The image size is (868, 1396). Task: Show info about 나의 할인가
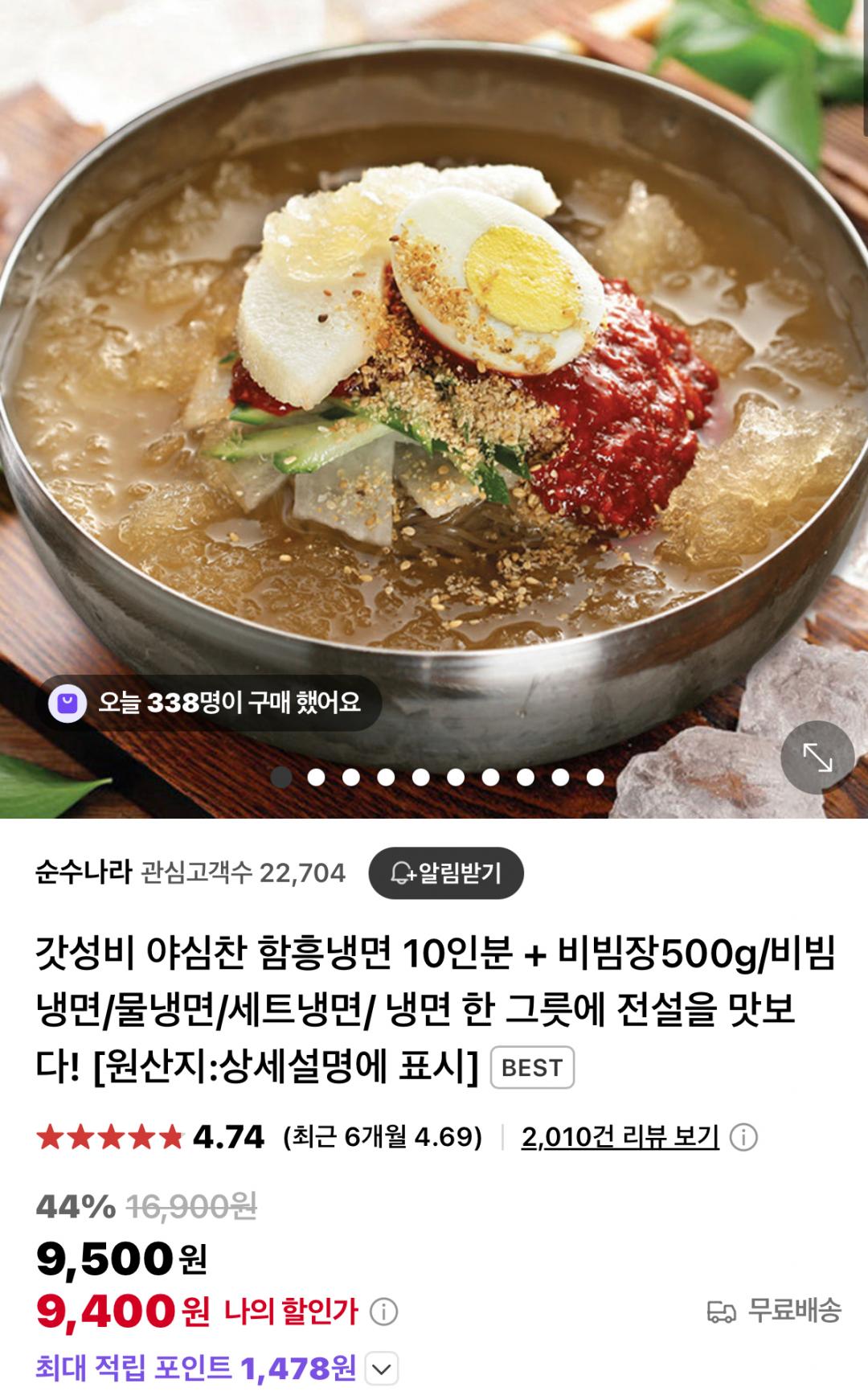[x=383, y=1312]
